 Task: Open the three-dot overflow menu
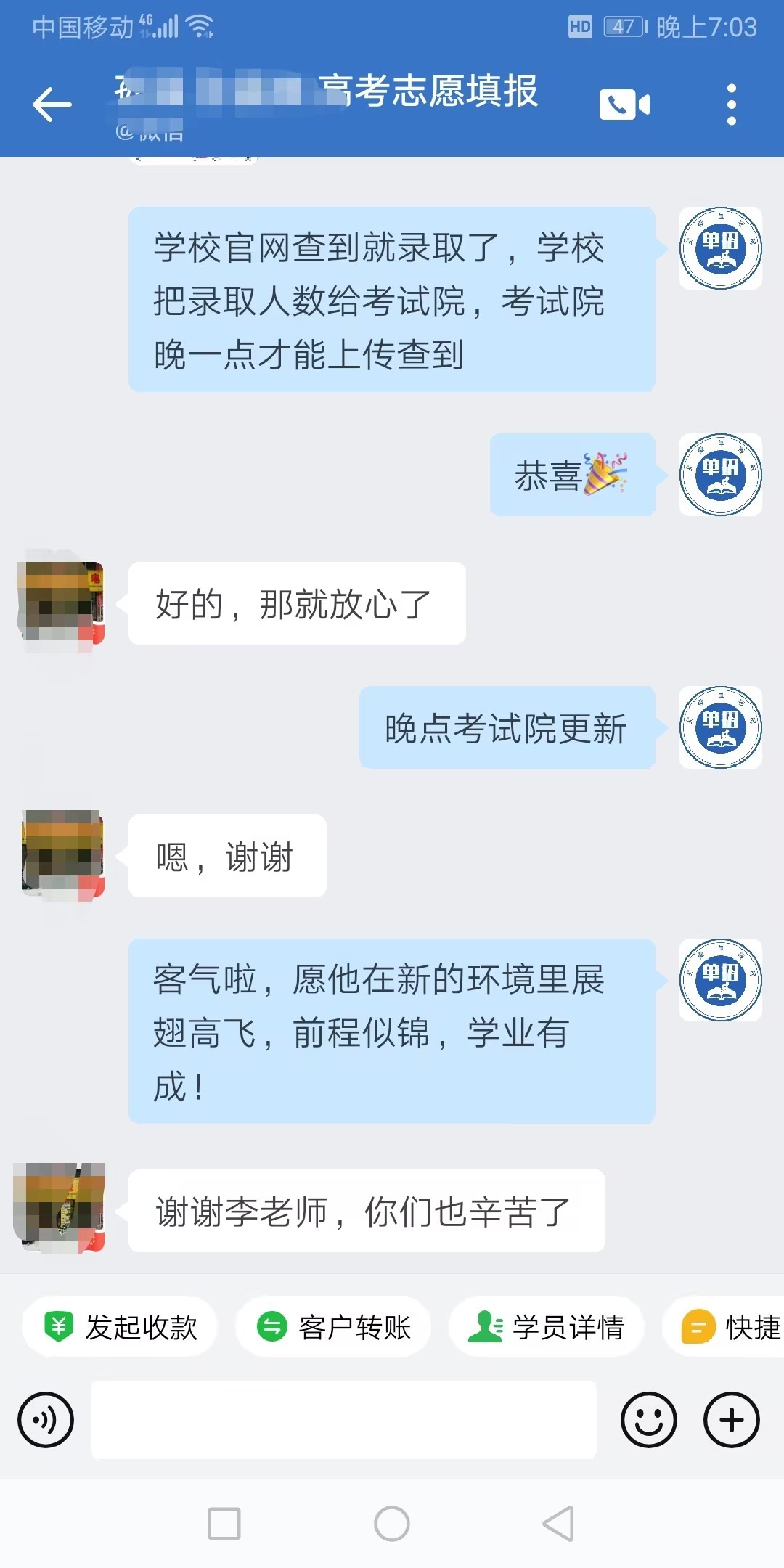(731, 105)
